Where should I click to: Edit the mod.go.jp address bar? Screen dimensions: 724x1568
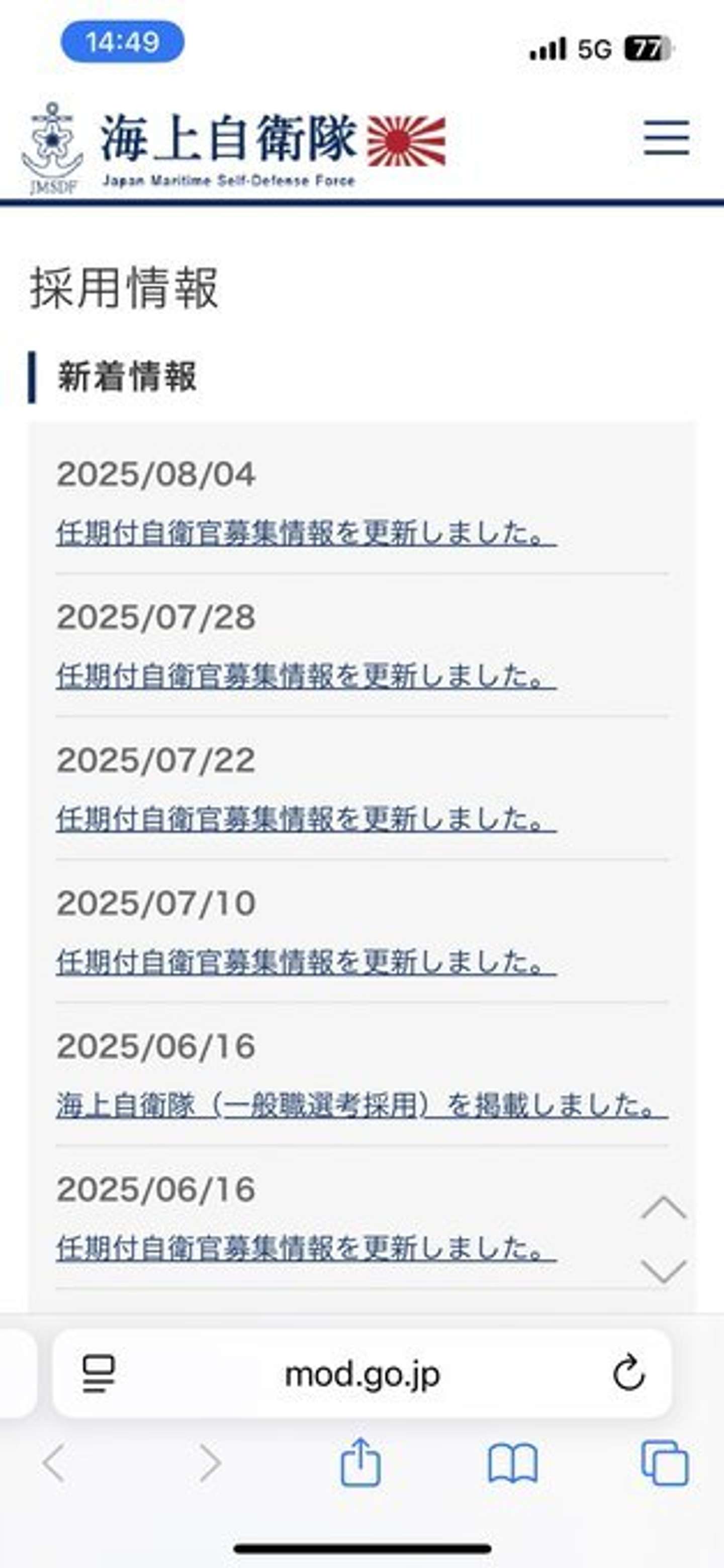pyautogui.click(x=362, y=1374)
